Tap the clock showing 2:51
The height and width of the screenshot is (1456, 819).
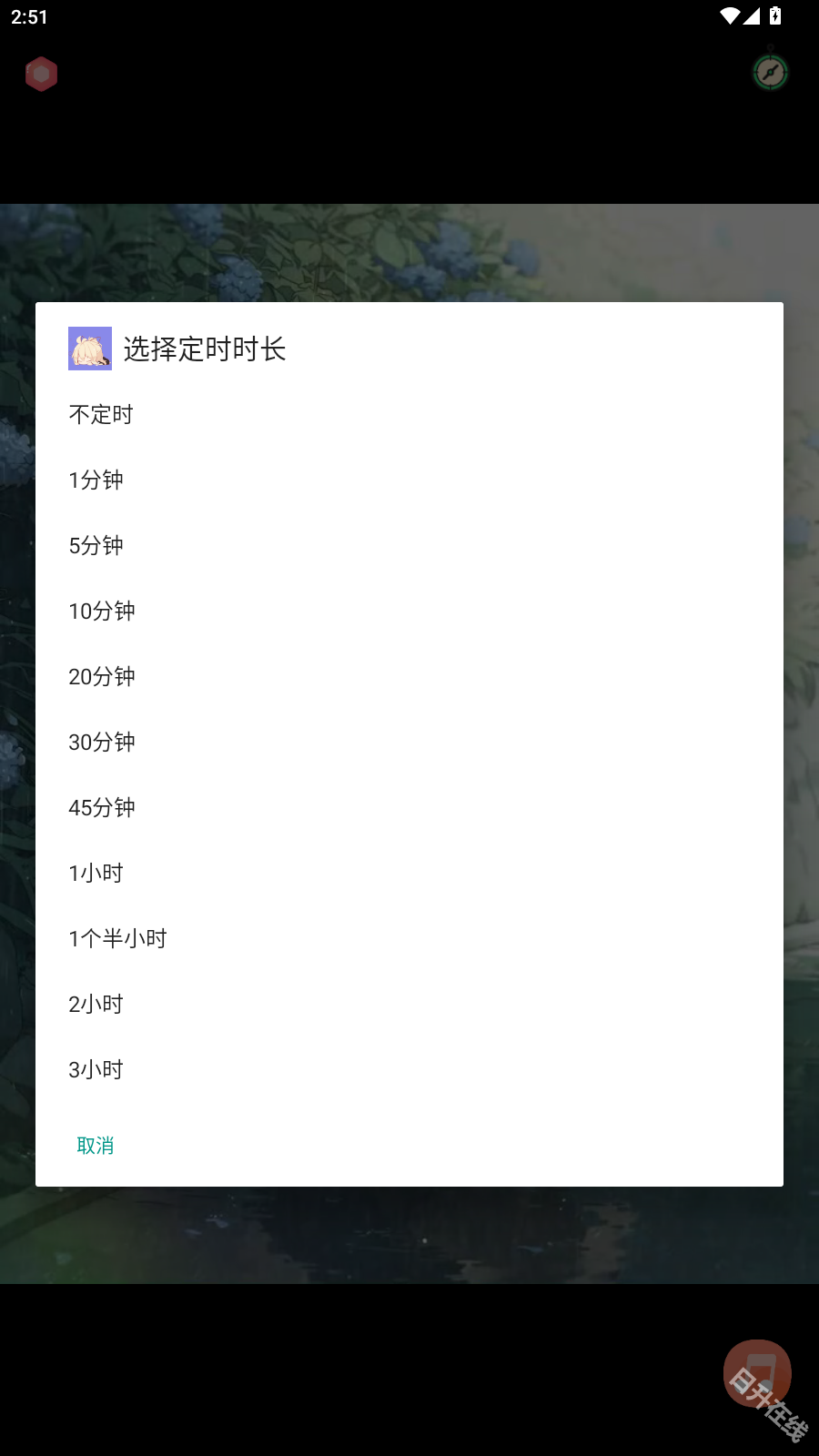pyautogui.click(x=29, y=15)
